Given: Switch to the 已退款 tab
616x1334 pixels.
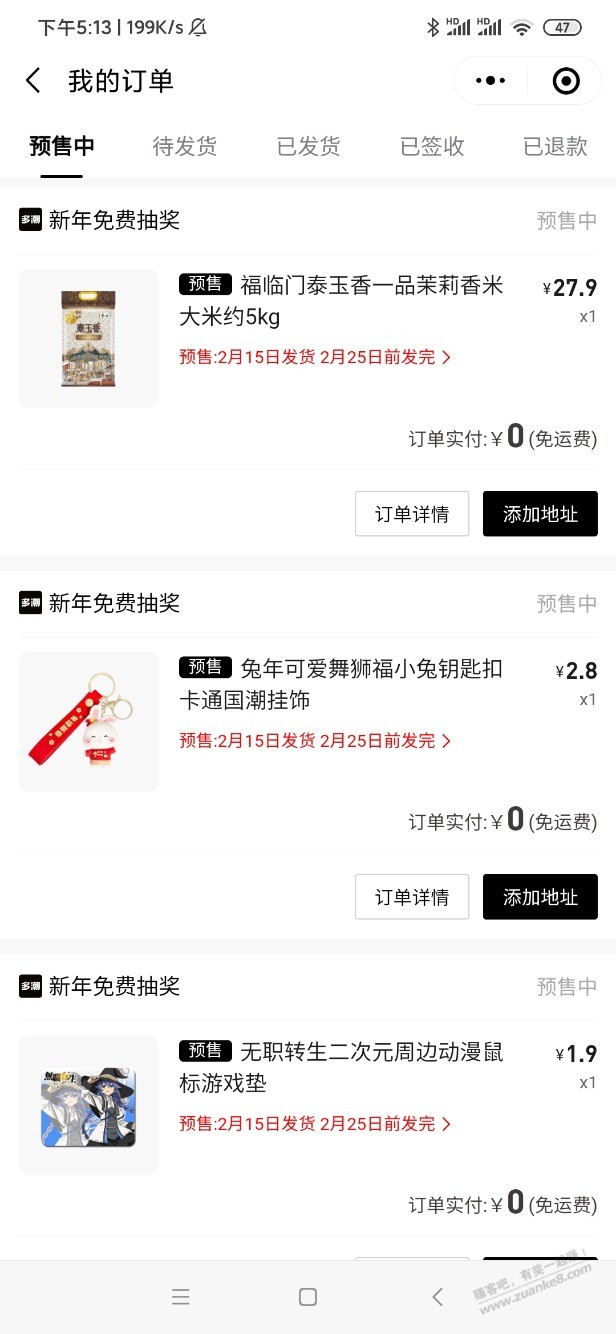Looking at the screenshot, I should tap(555, 146).
